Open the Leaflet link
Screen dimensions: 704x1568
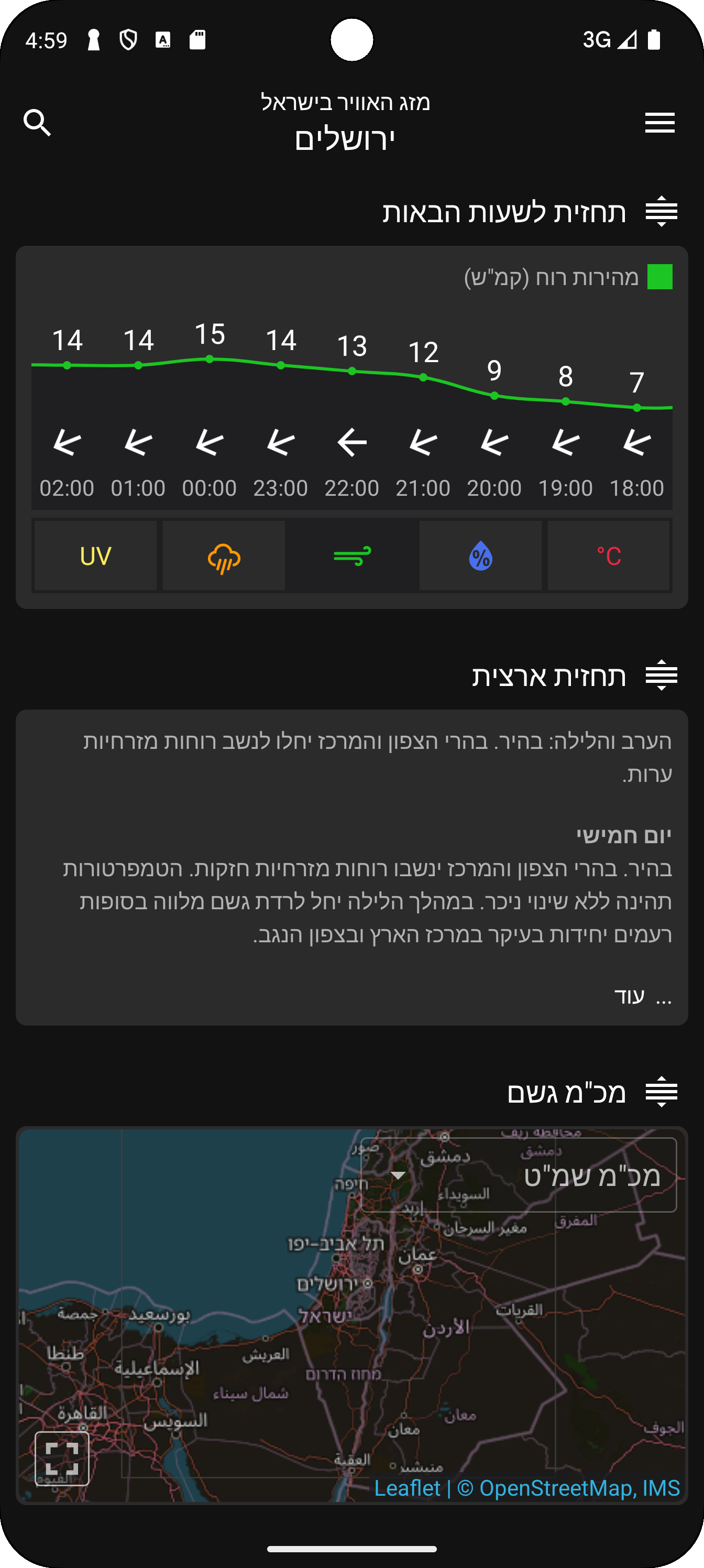pos(407,1488)
